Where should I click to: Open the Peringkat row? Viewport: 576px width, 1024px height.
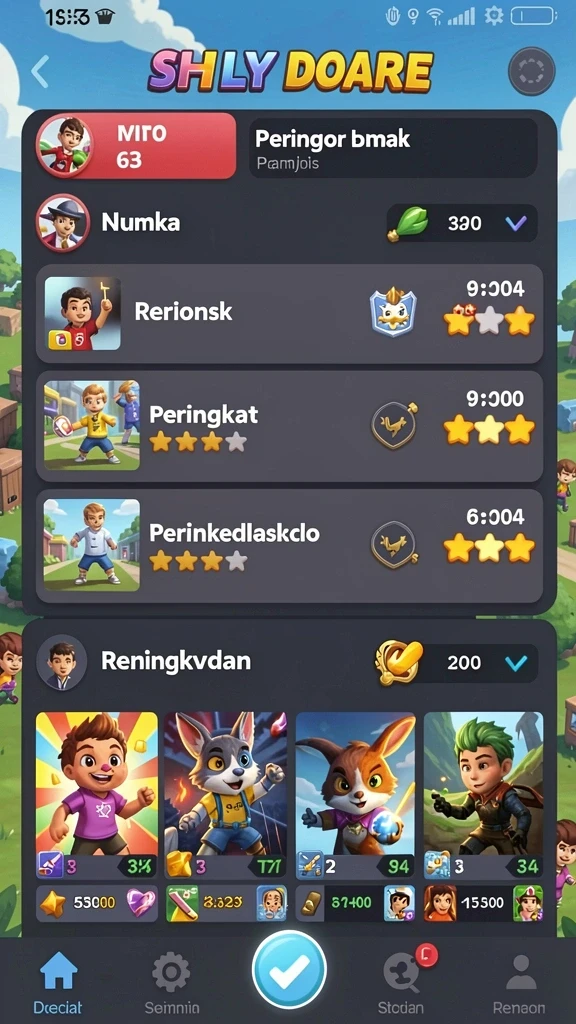289,426
